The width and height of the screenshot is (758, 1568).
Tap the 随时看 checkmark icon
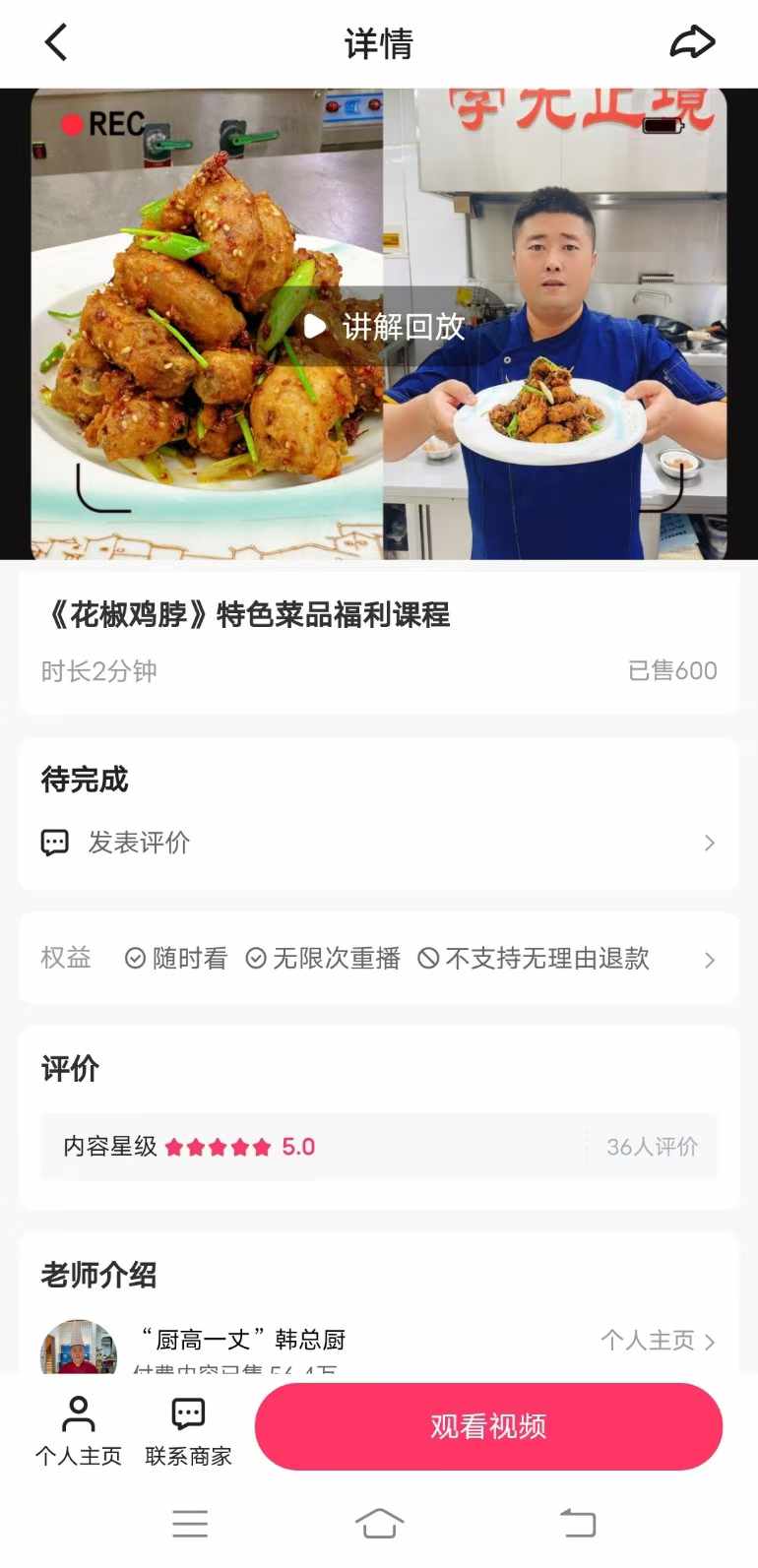coord(135,958)
